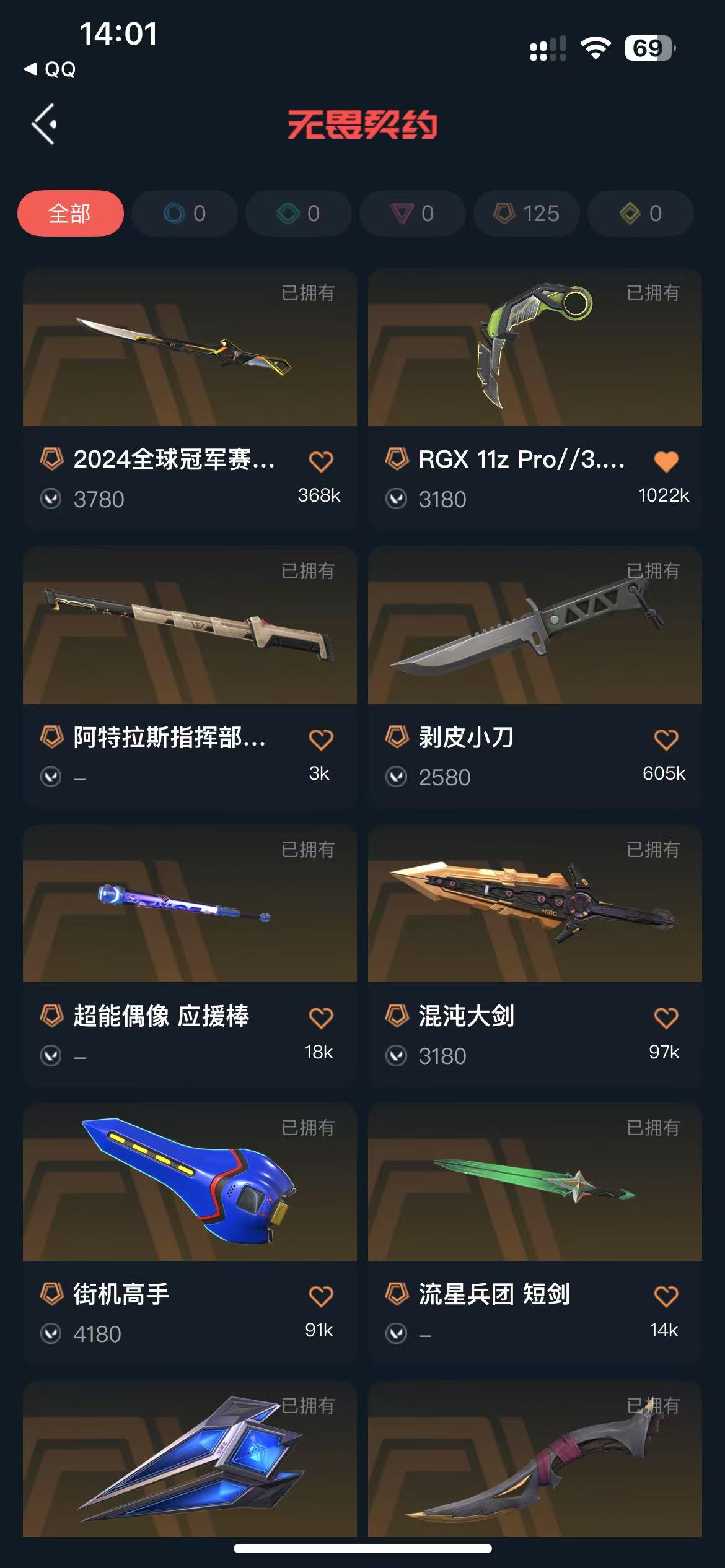Like the 2024全球冠军赛 skin
Viewport: 725px width, 1568px height.
[x=321, y=461]
